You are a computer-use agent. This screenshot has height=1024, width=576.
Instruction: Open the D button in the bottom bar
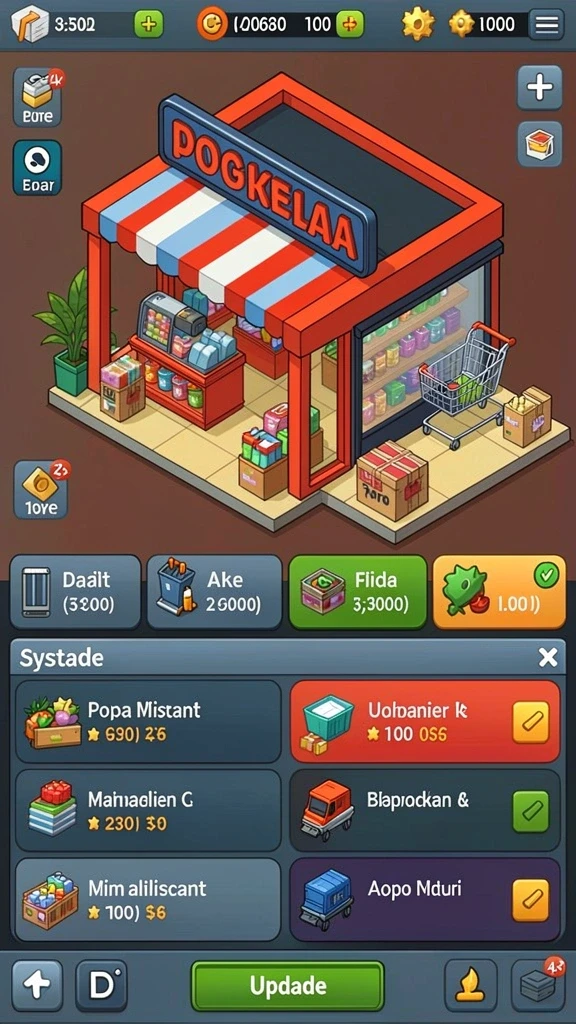tap(101, 985)
